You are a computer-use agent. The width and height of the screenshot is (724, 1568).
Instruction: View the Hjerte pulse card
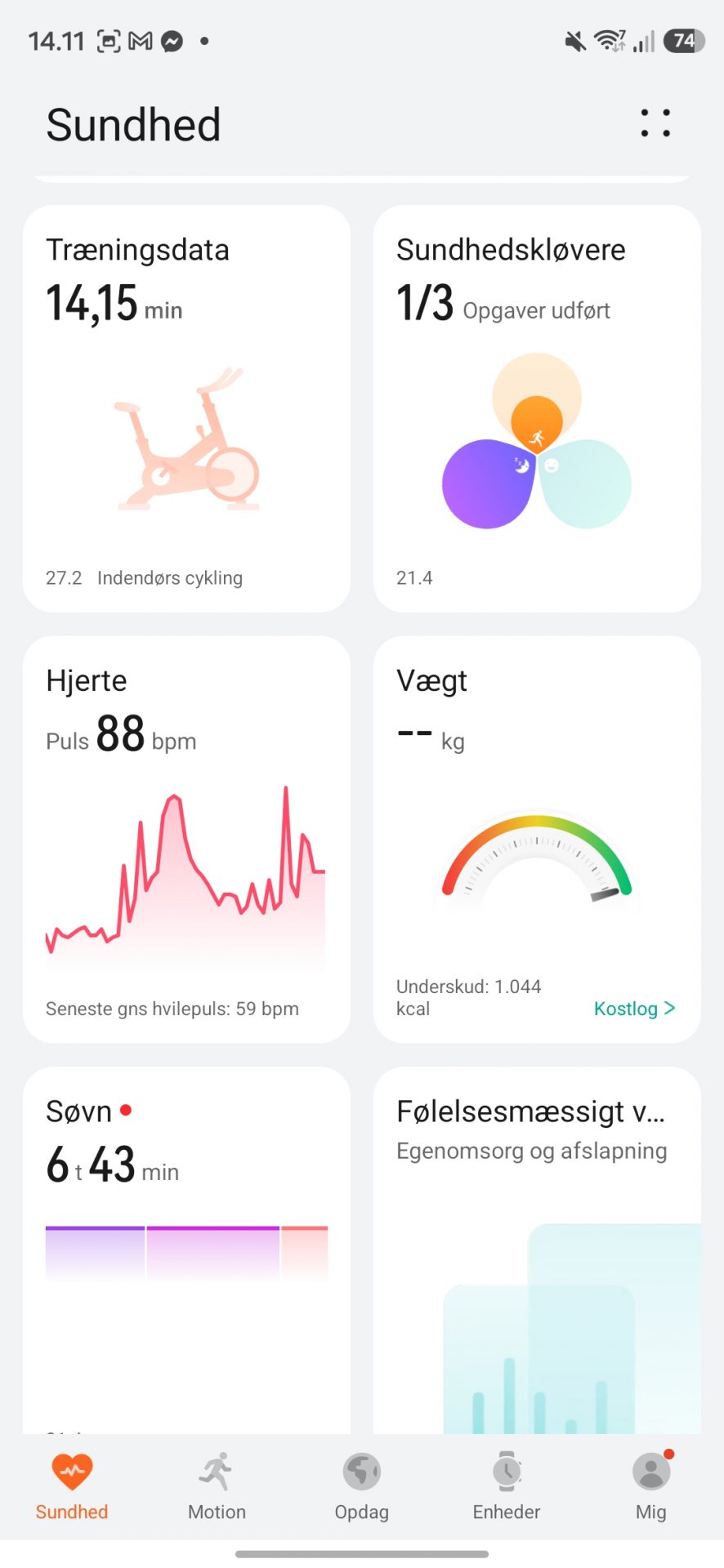point(186,839)
